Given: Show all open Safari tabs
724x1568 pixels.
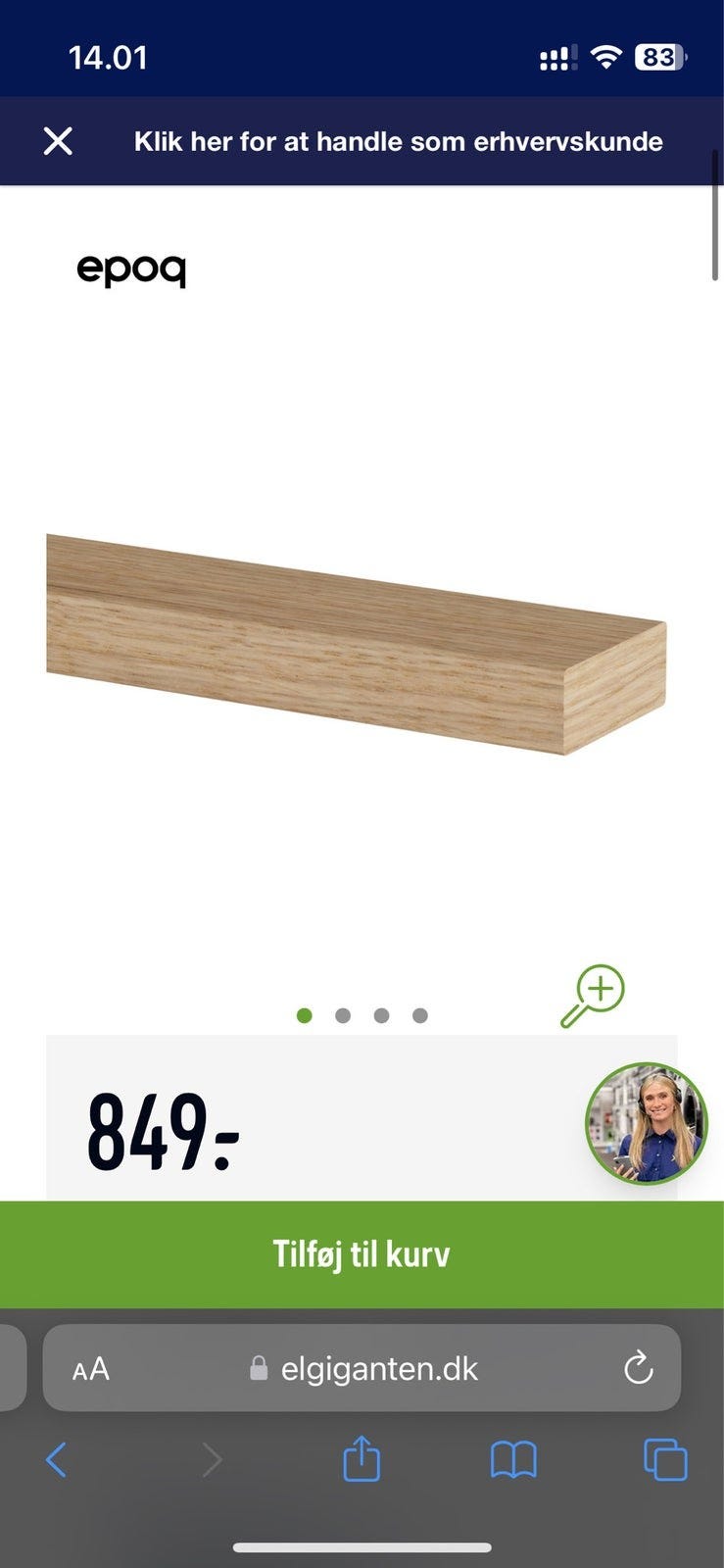Looking at the screenshot, I should [x=665, y=1460].
